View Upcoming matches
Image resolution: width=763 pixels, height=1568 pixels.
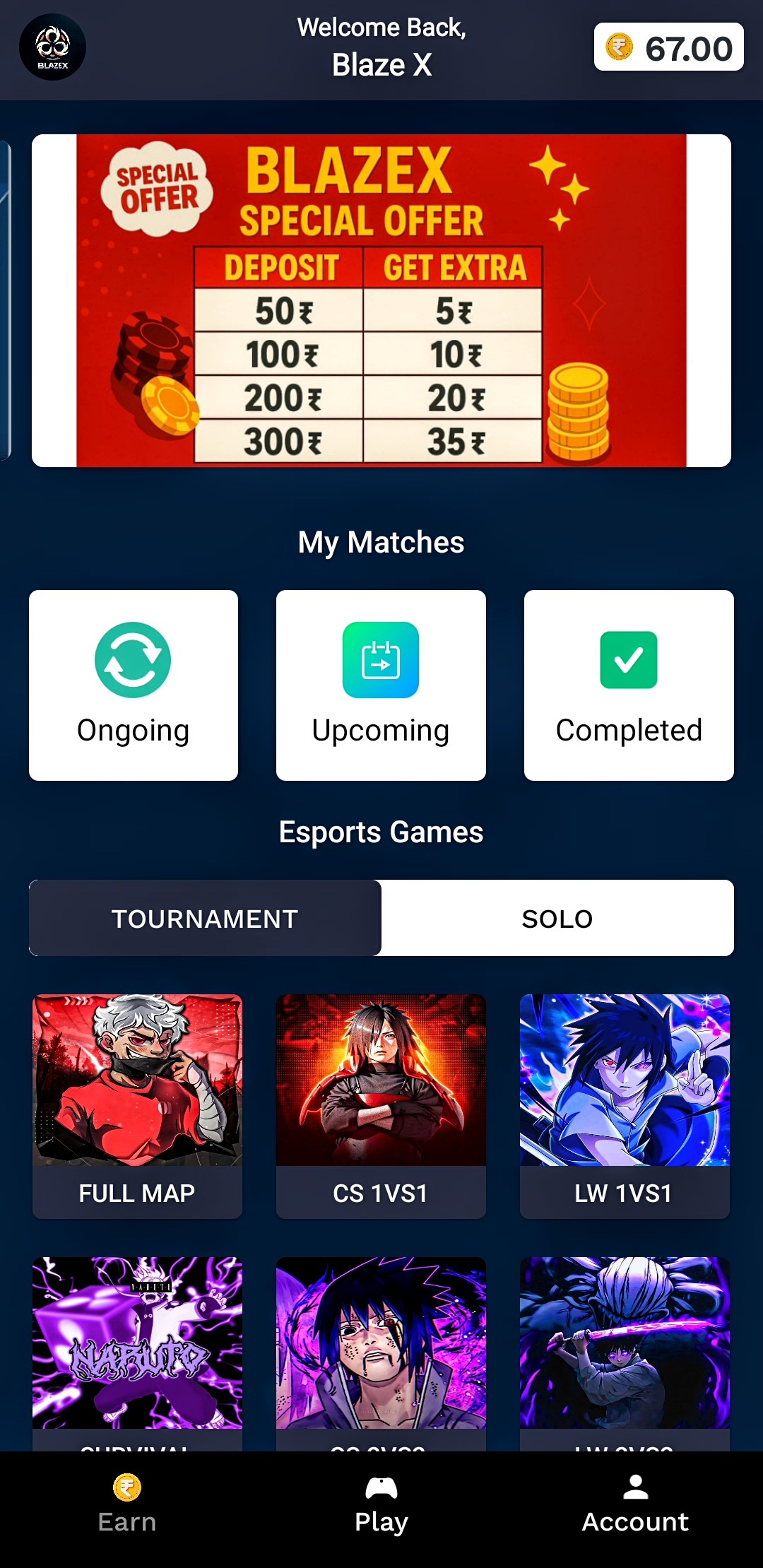[381, 685]
